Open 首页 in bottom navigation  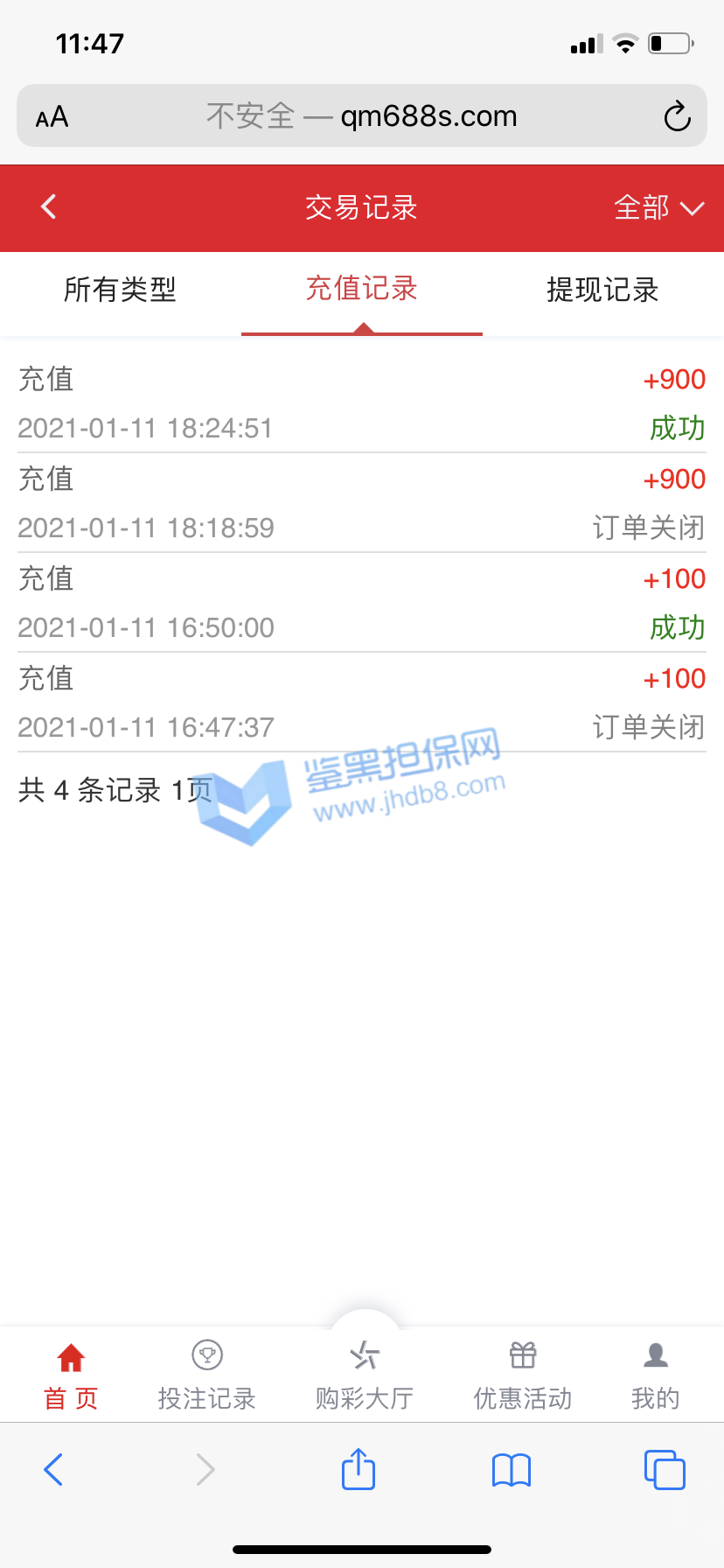pos(71,1375)
